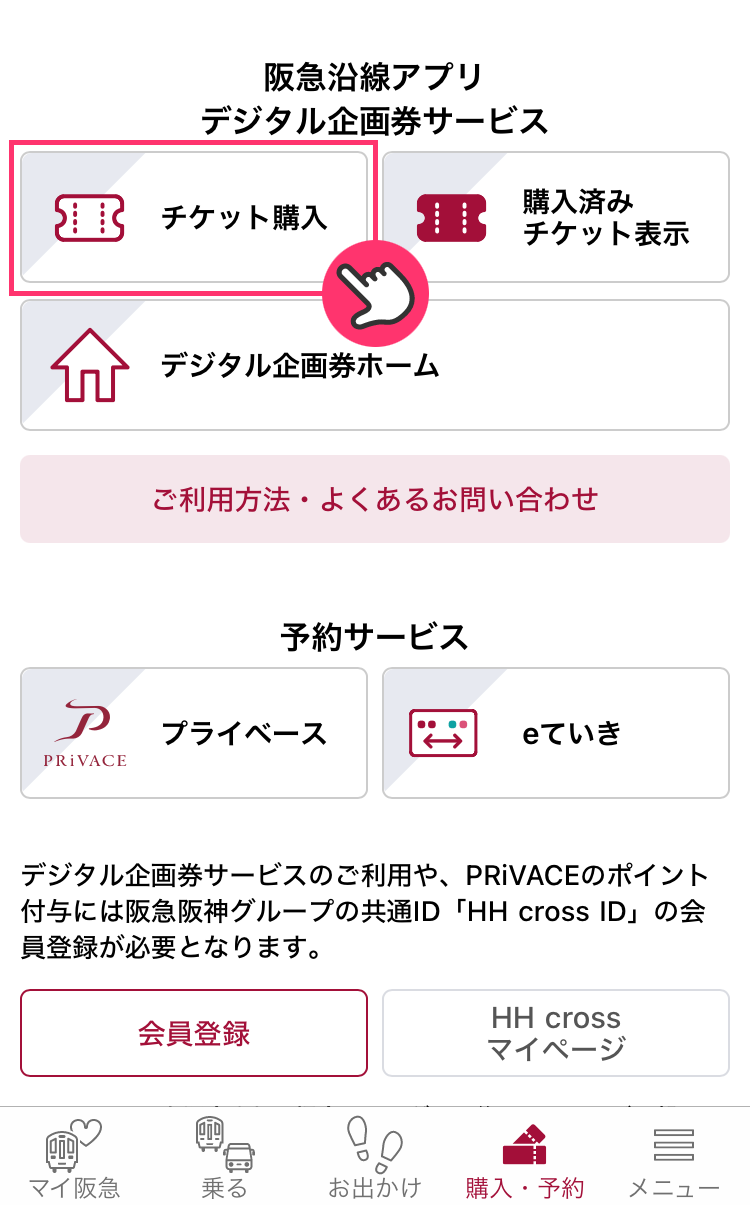The image size is (750, 1211).
Task: Tap the 会員登録 button
Action: point(194,1033)
